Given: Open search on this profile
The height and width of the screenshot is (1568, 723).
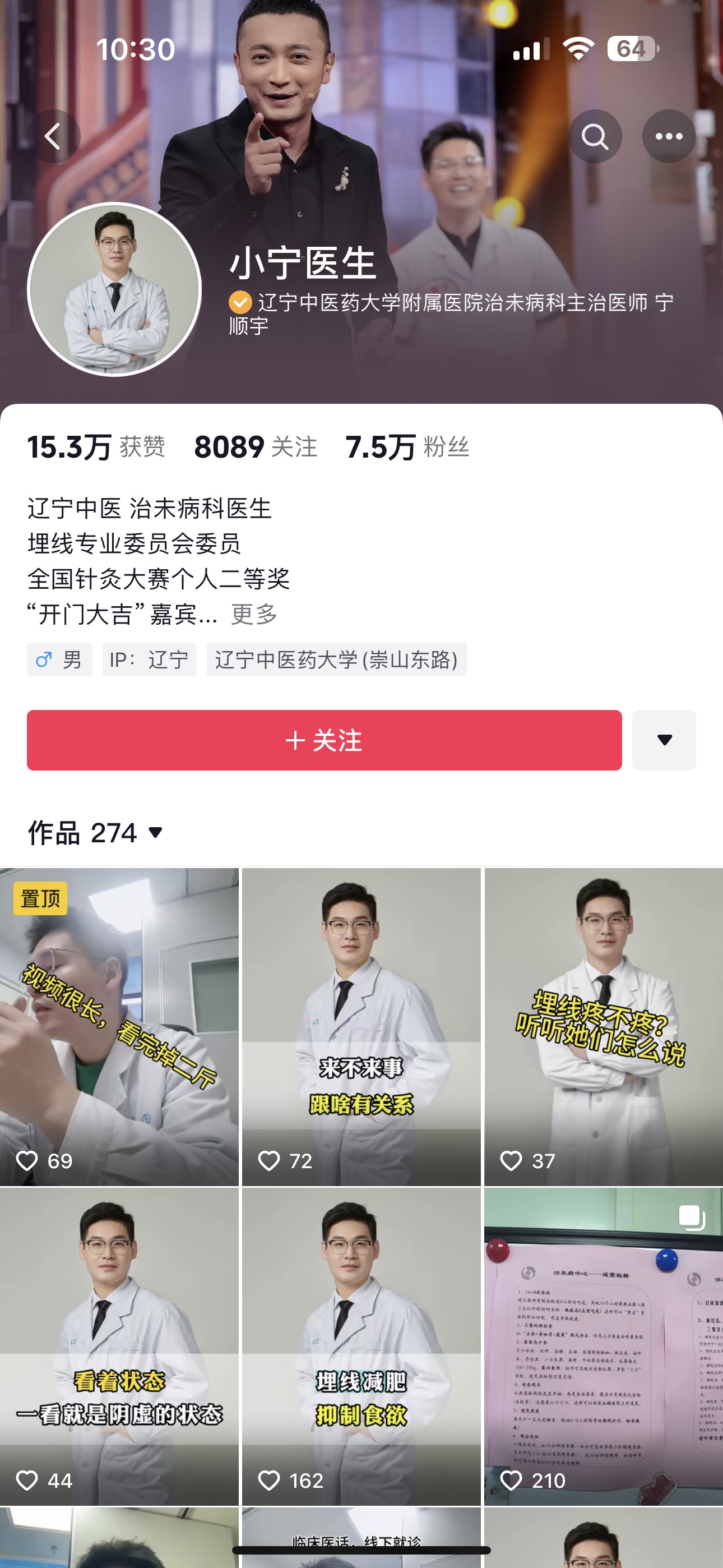Looking at the screenshot, I should tap(595, 136).
